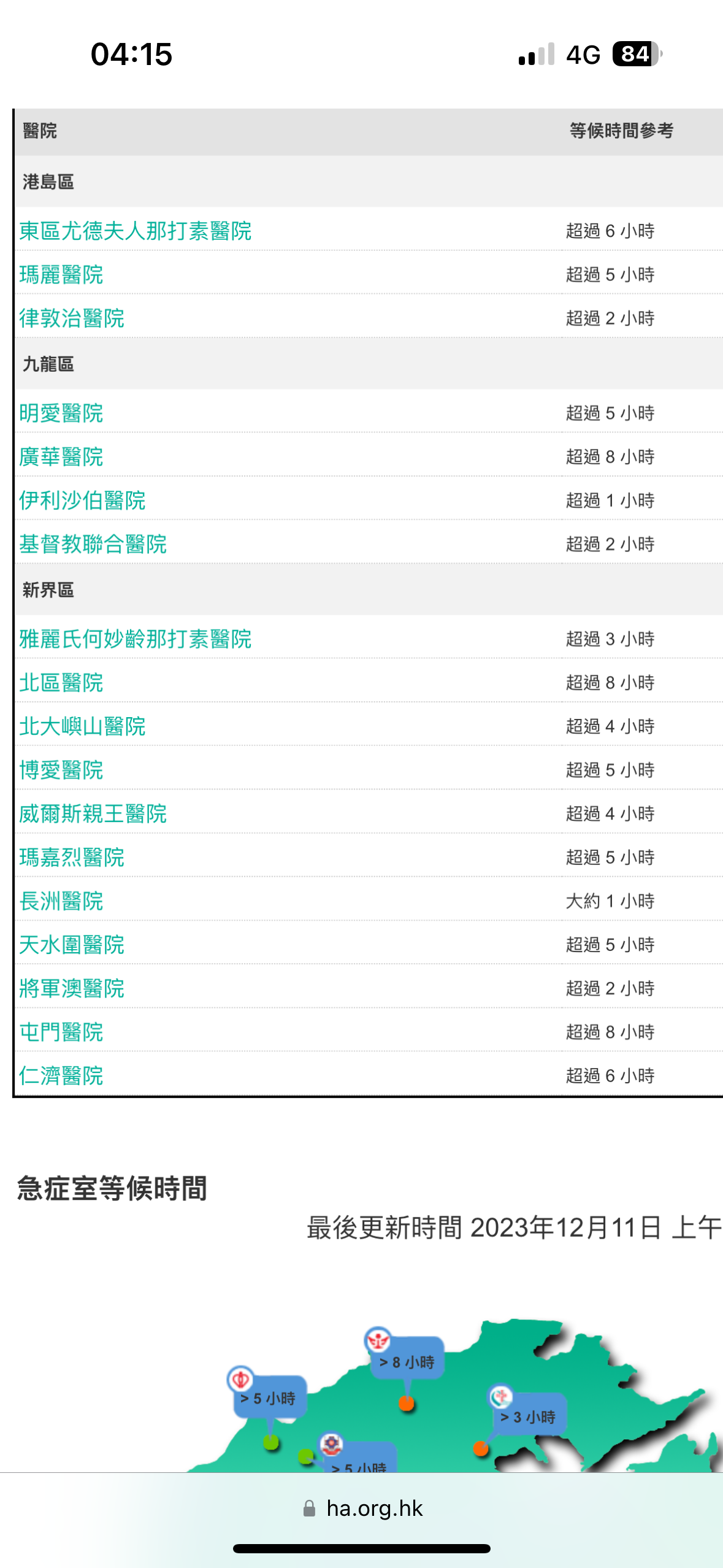
Task: Open 威爾斯親王醫院 page
Action: coord(93,814)
